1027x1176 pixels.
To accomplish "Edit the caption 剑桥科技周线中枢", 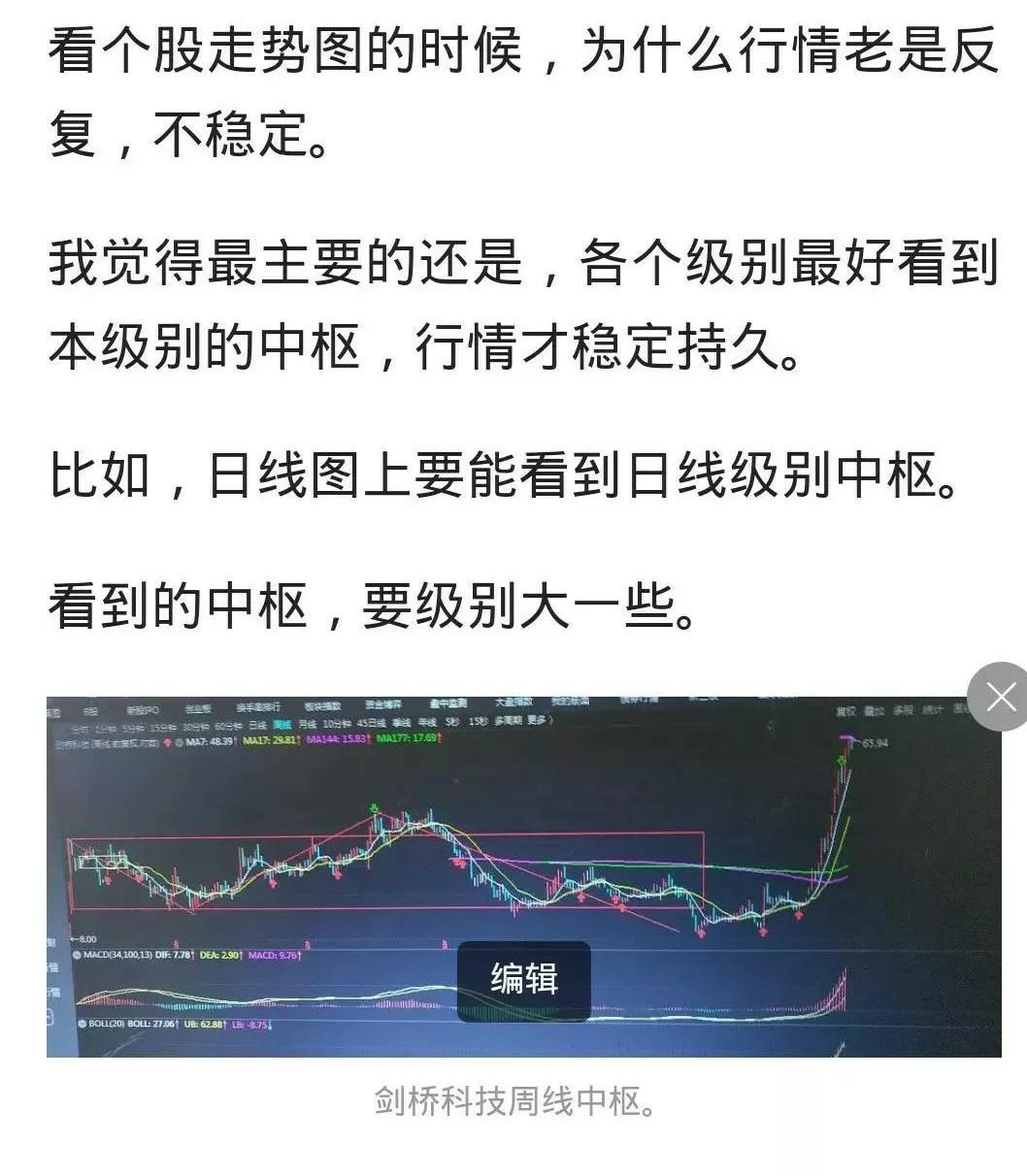I will 514,1103.
